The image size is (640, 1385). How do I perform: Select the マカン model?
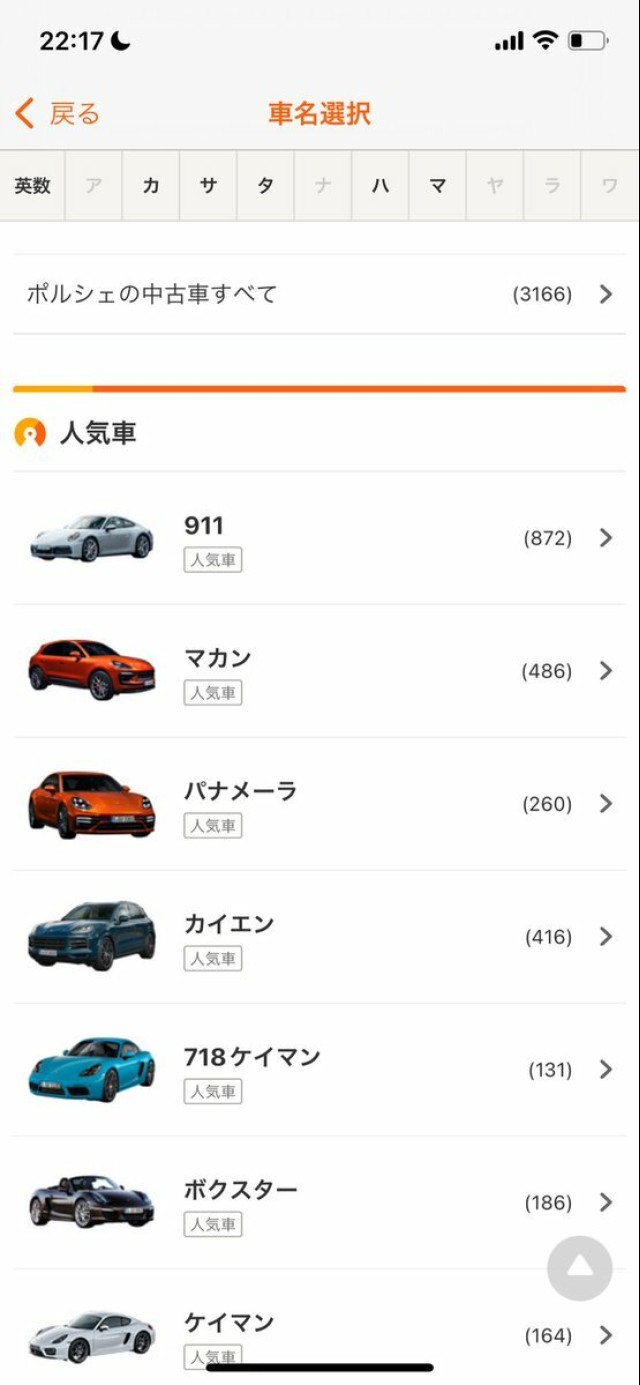pos(319,671)
